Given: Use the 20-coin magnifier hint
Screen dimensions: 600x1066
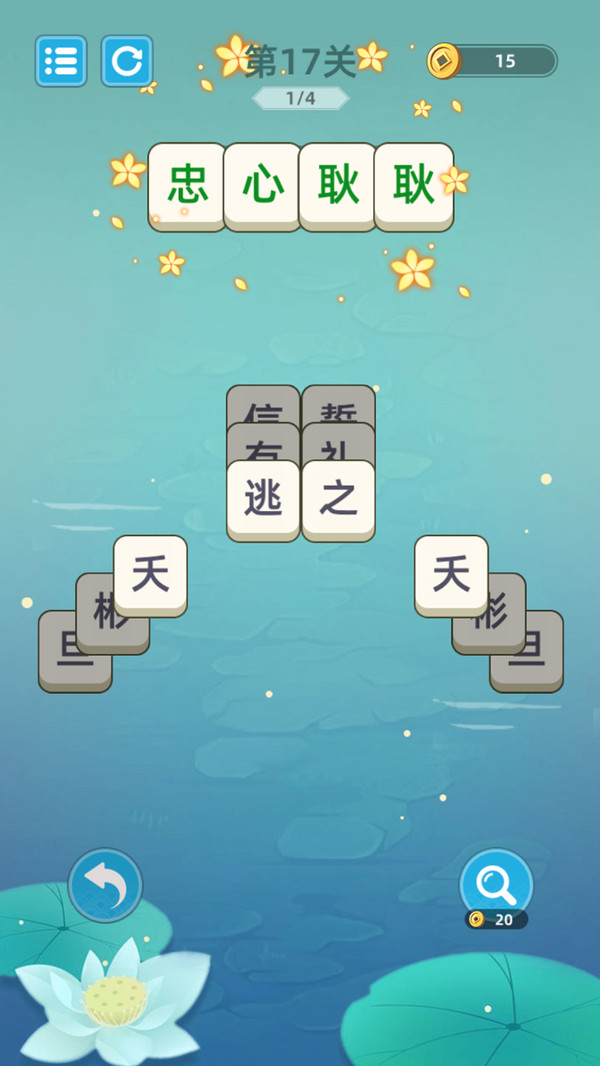Looking at the screenshot, I should click(x=496, y=885).
